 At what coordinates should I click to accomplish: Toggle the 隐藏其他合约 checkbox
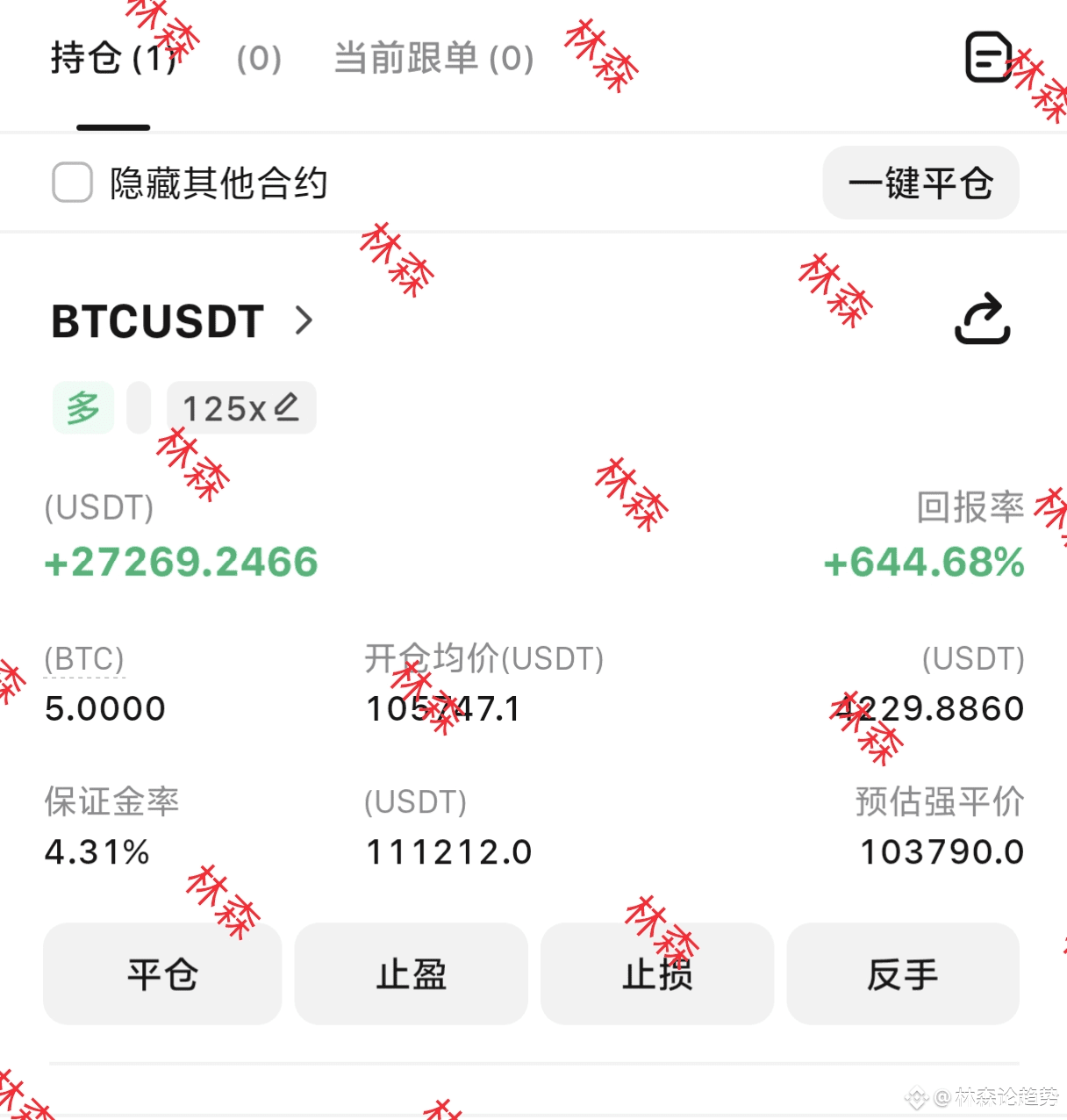[x=73, y=183]
